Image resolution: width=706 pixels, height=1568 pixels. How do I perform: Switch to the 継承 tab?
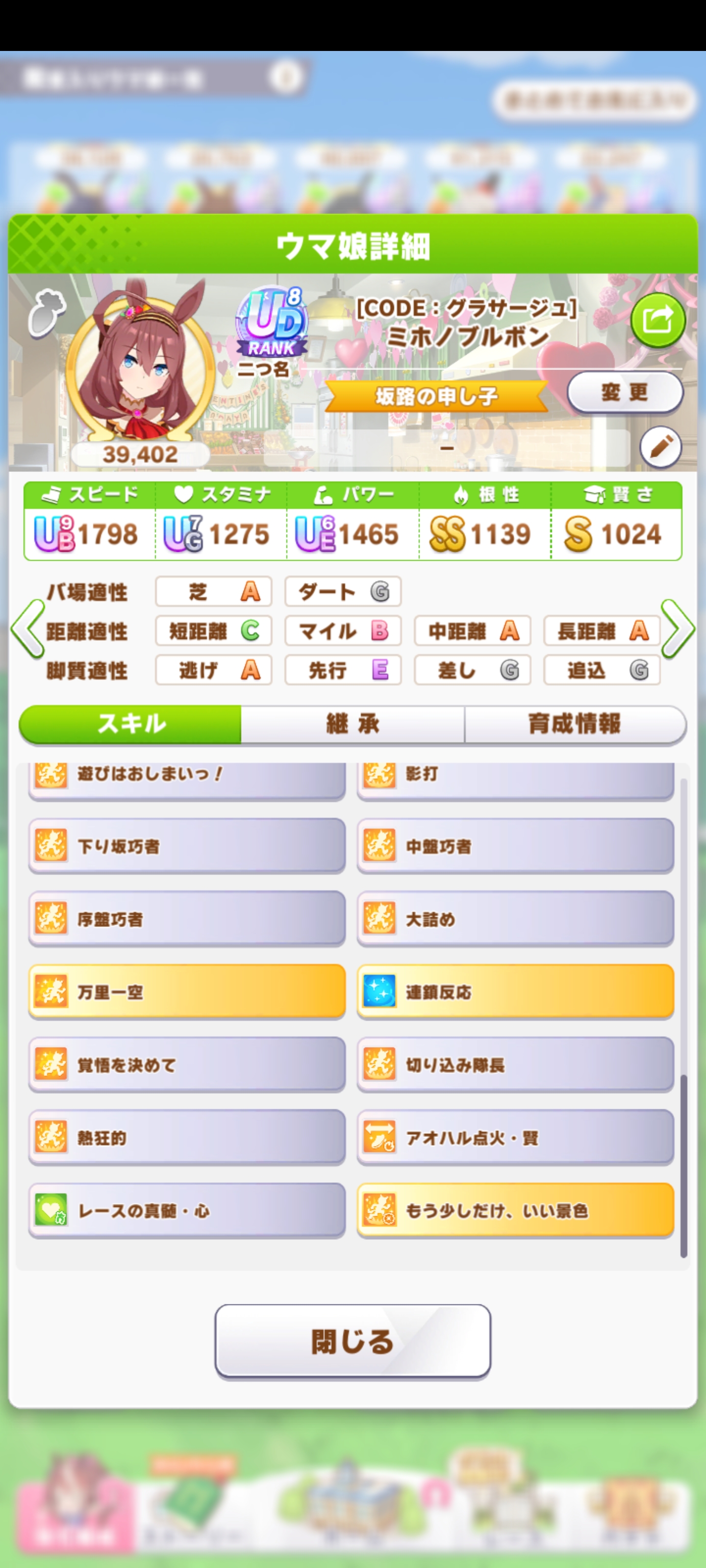click(352, 724)
